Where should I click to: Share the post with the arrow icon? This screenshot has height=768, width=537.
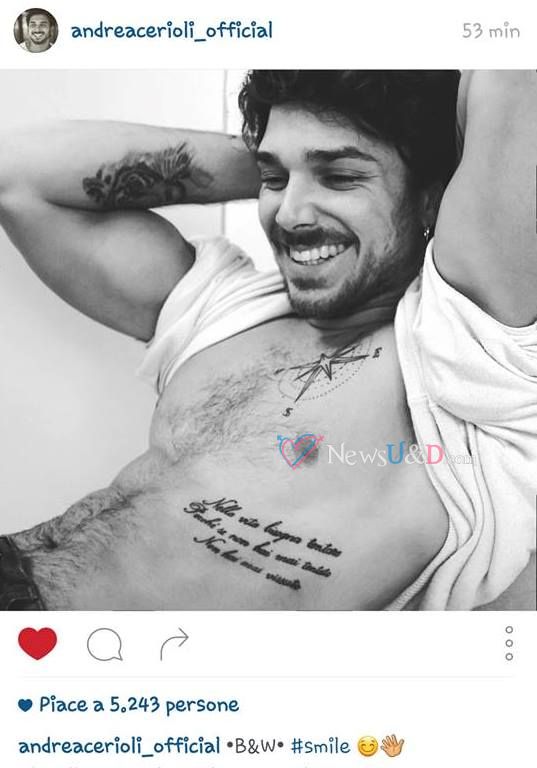tap(174, 644)
